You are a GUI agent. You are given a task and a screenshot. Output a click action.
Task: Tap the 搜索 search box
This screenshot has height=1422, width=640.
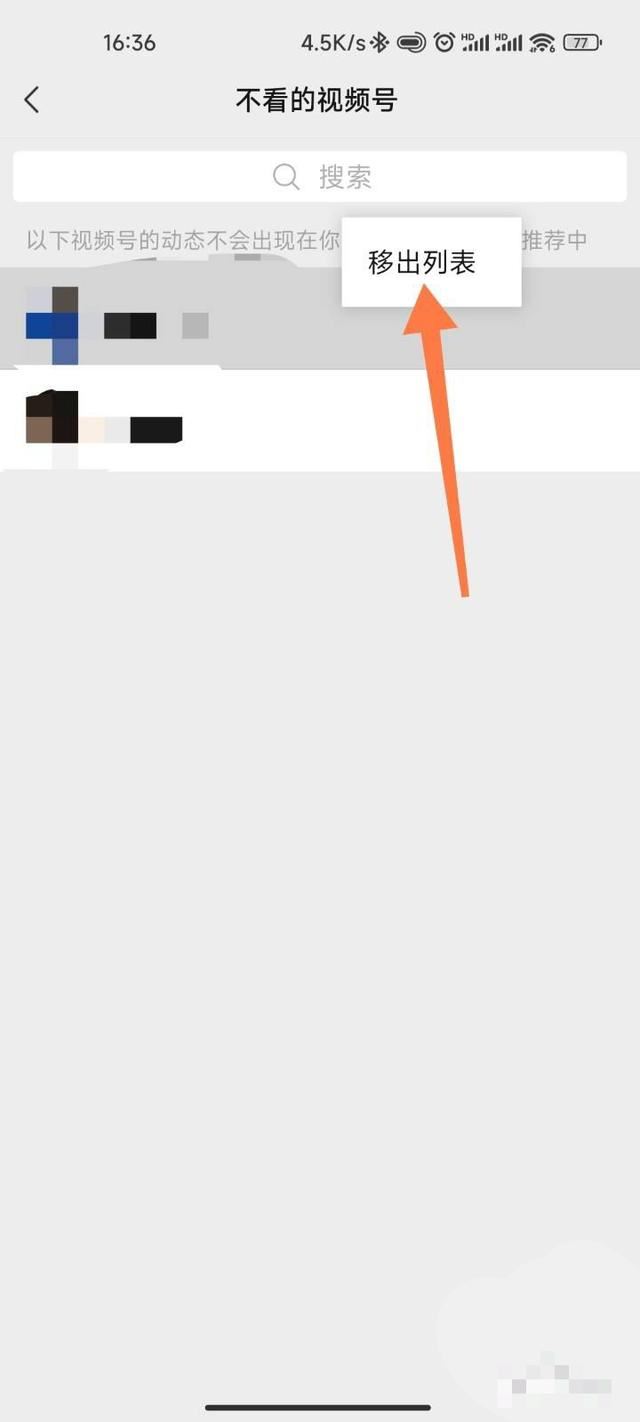pos(320,177)
